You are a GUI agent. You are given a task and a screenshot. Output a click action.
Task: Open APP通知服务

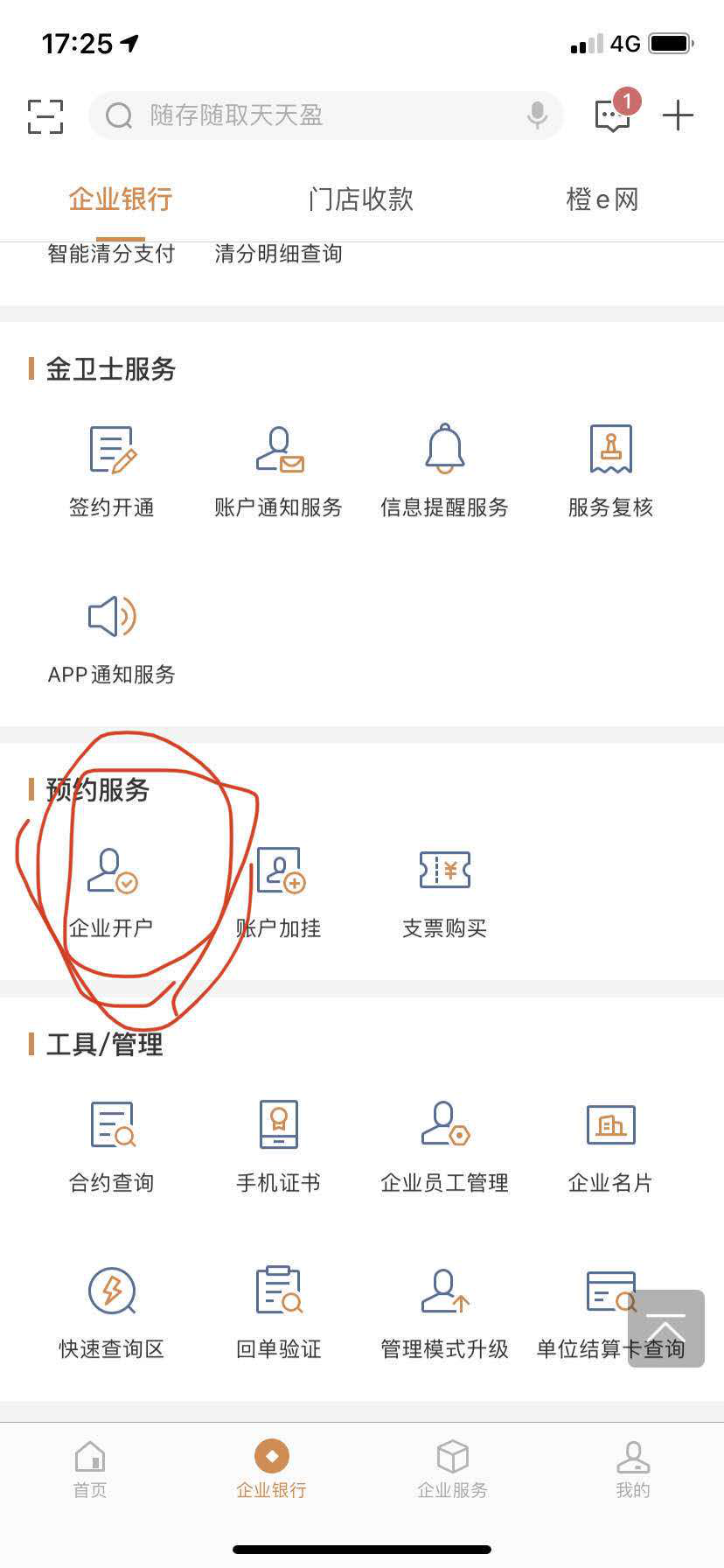[x=112, y=639]
